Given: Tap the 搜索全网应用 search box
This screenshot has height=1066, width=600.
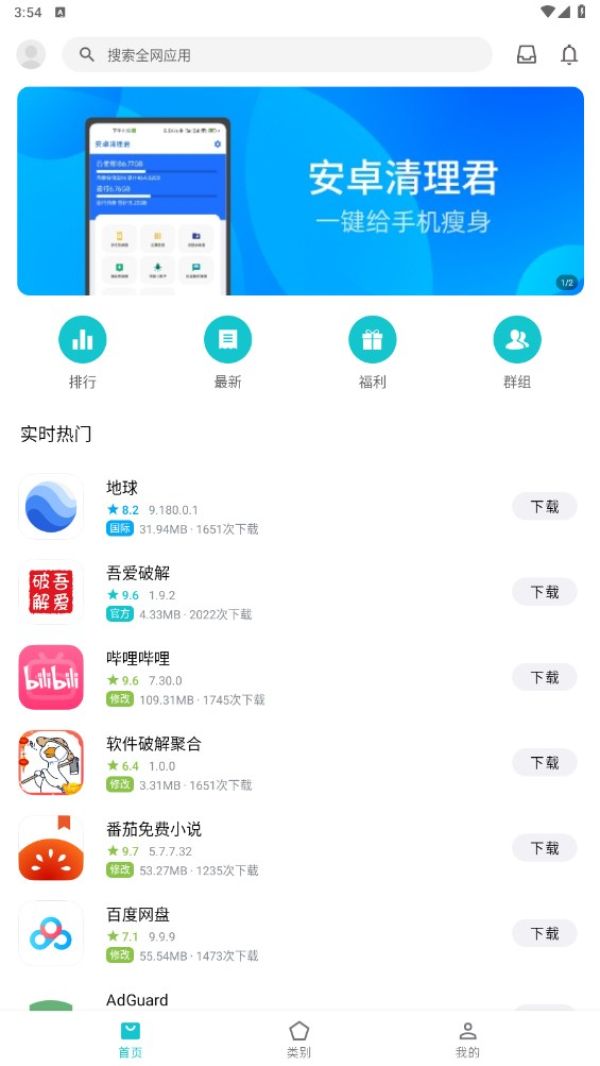Looking at the screenshot, I should [x=277, y=55].
